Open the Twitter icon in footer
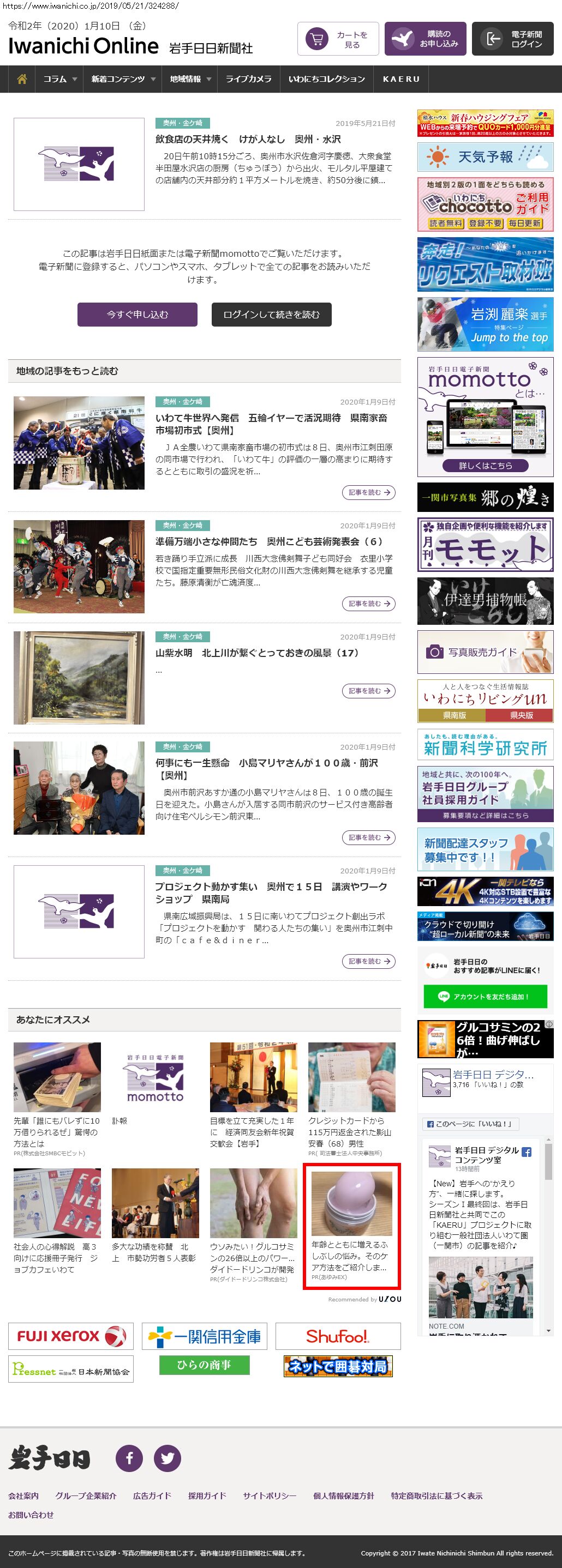The image size is (562, 1568). click(x=168, y=1458)
